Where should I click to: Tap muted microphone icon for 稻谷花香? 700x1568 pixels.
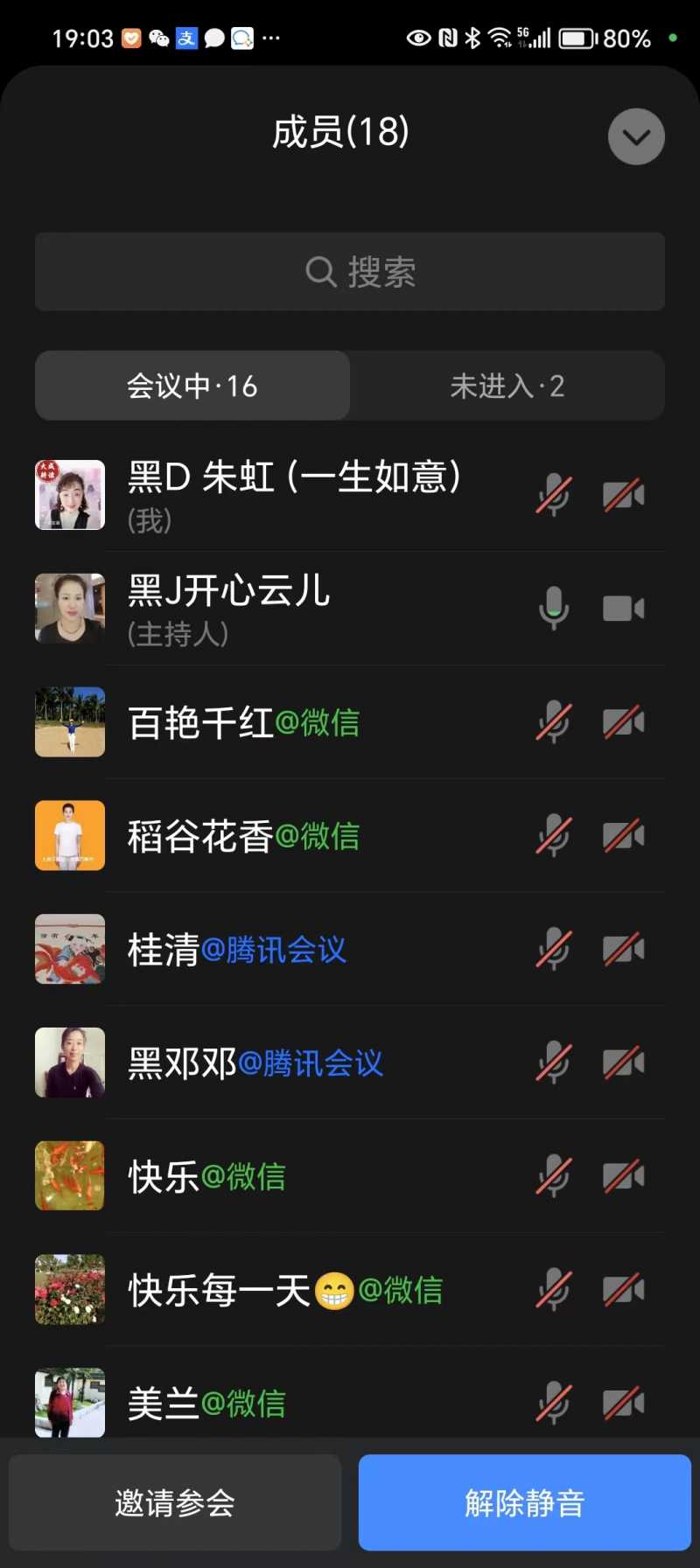[554, 836]
